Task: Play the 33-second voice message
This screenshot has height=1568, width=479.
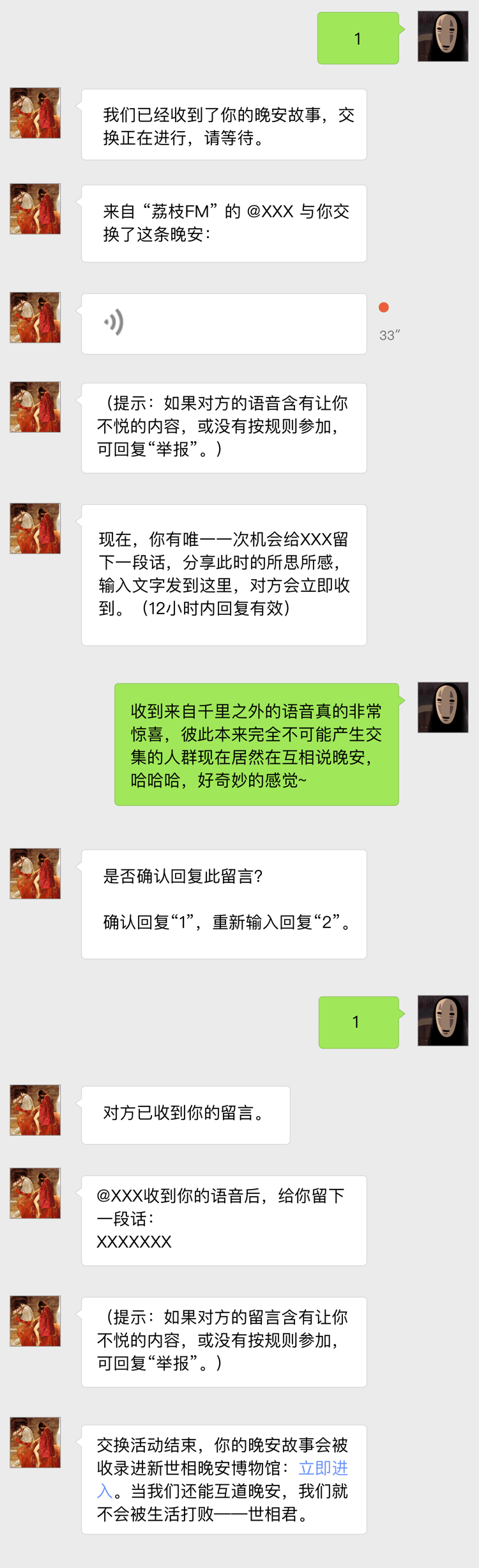Action: pos(224,323)
